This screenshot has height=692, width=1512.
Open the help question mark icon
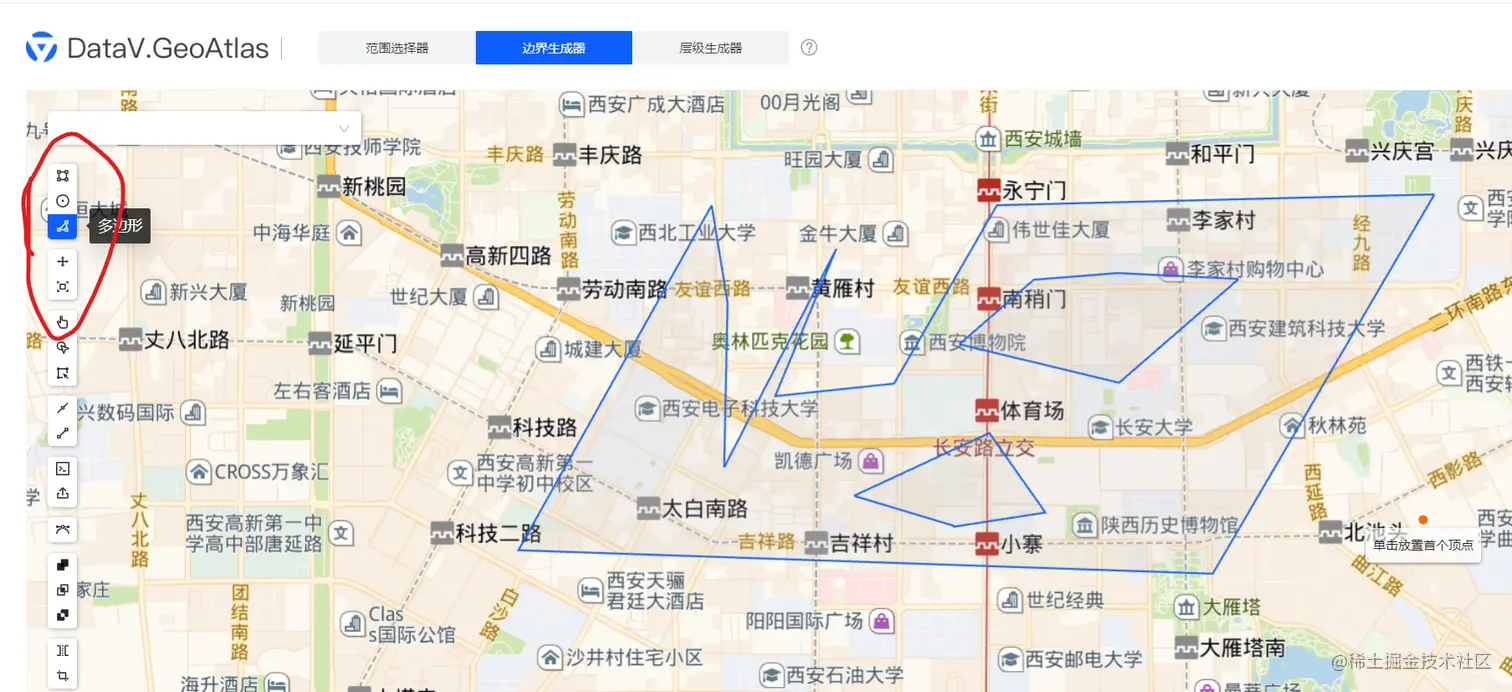pos(809,47)
